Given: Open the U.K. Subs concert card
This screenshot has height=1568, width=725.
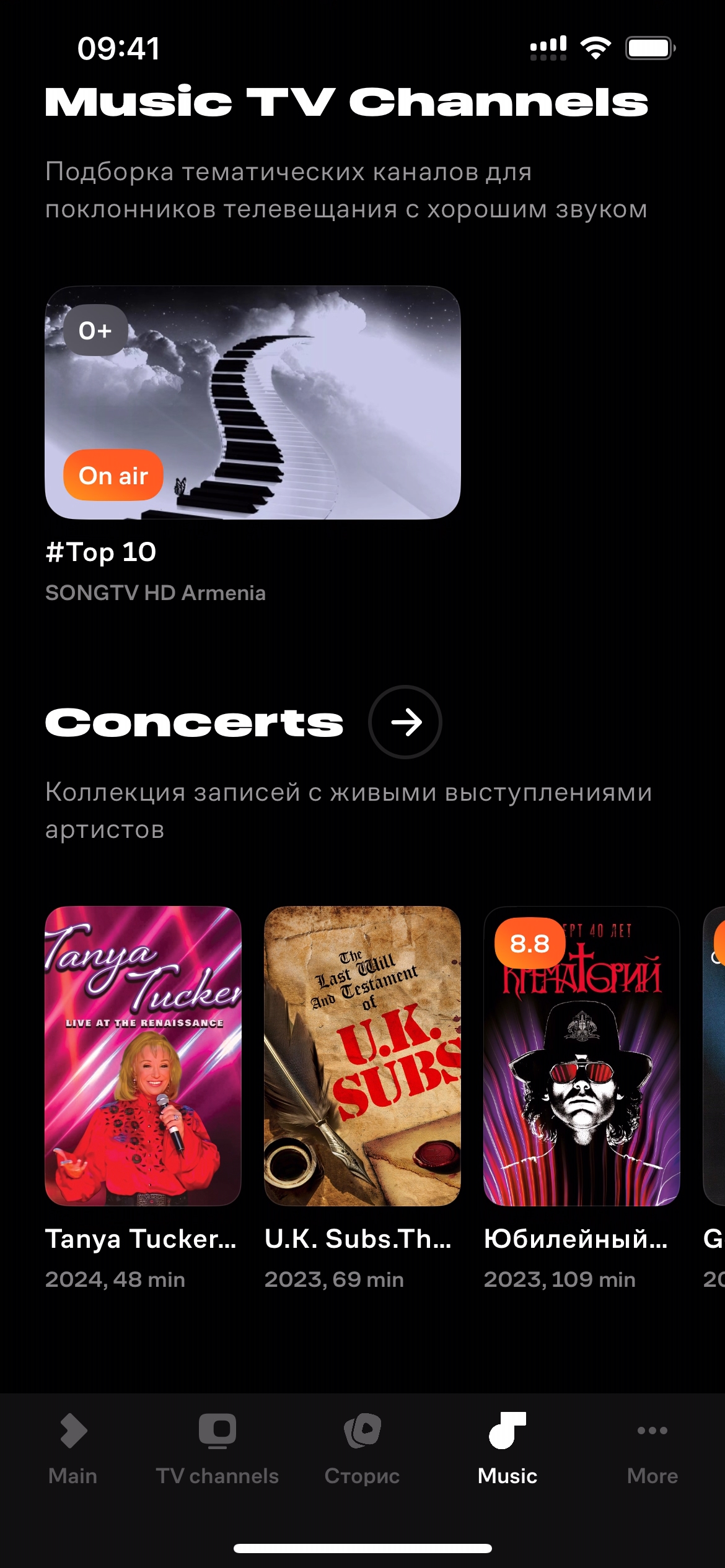Looking at the screenshot, I should point(362,1056).
